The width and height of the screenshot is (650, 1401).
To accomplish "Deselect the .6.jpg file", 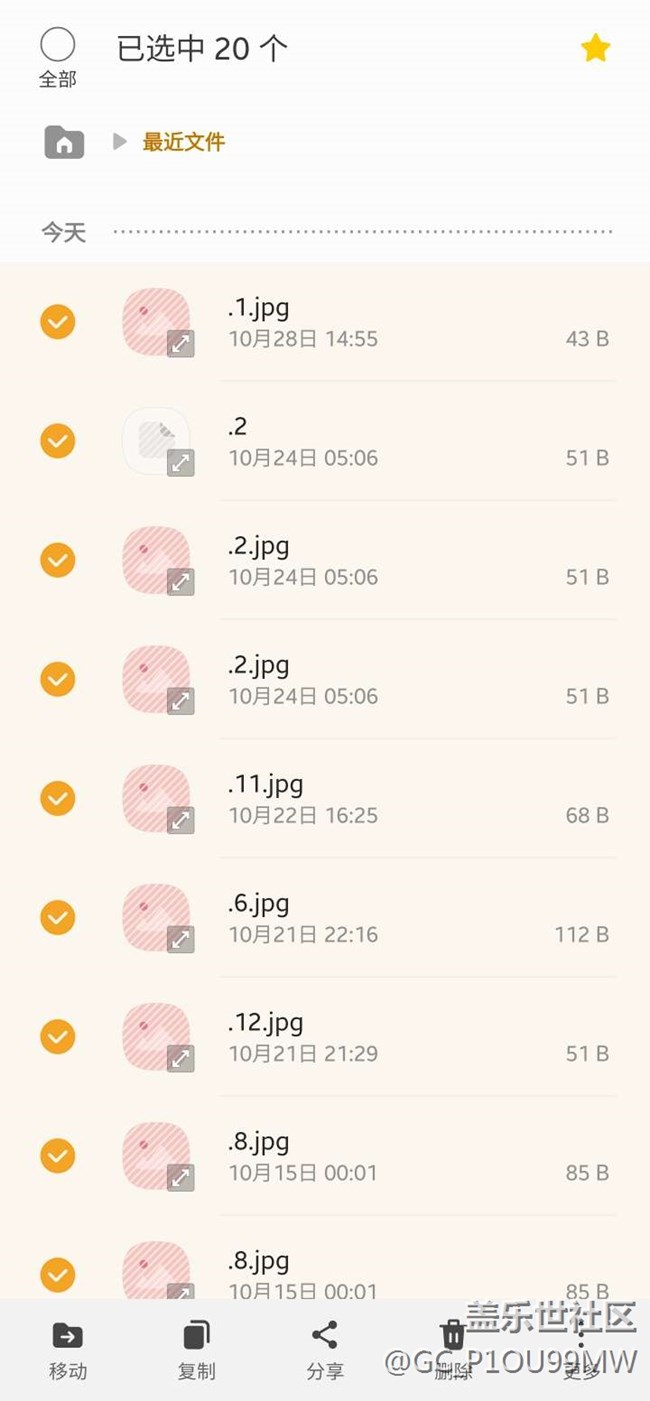I will 58,917.
